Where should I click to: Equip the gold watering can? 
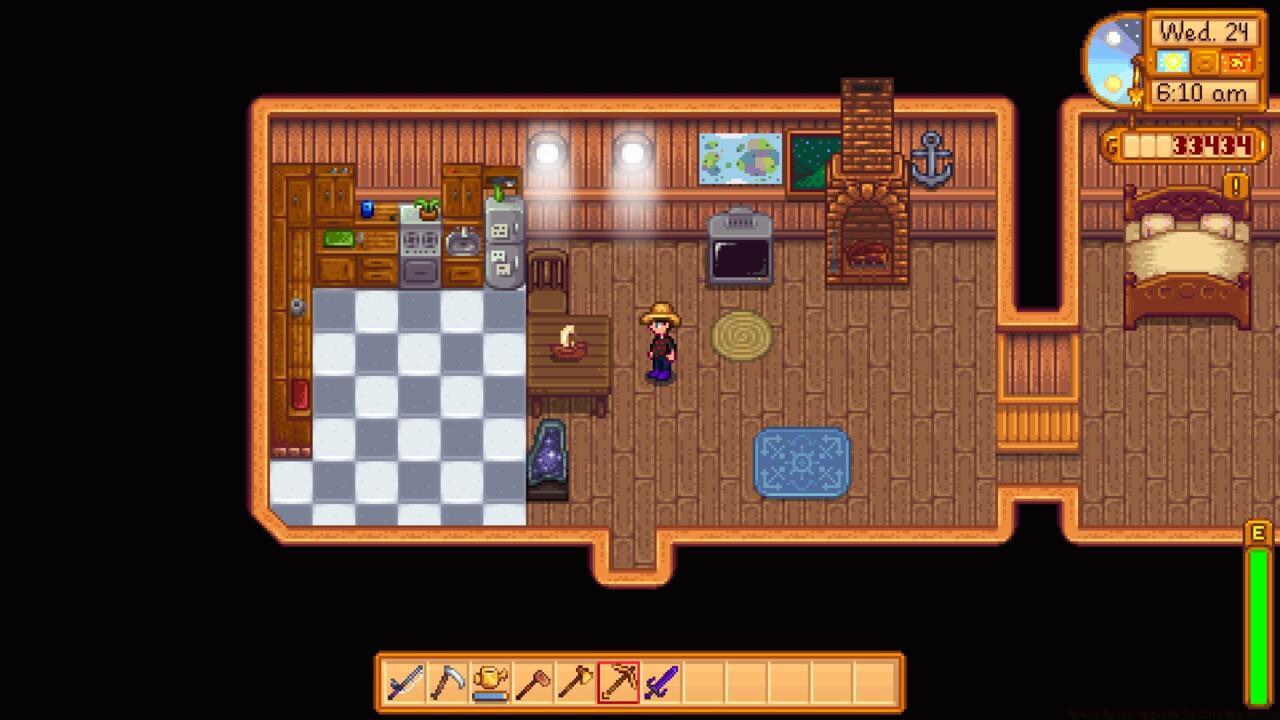point(490,684)
